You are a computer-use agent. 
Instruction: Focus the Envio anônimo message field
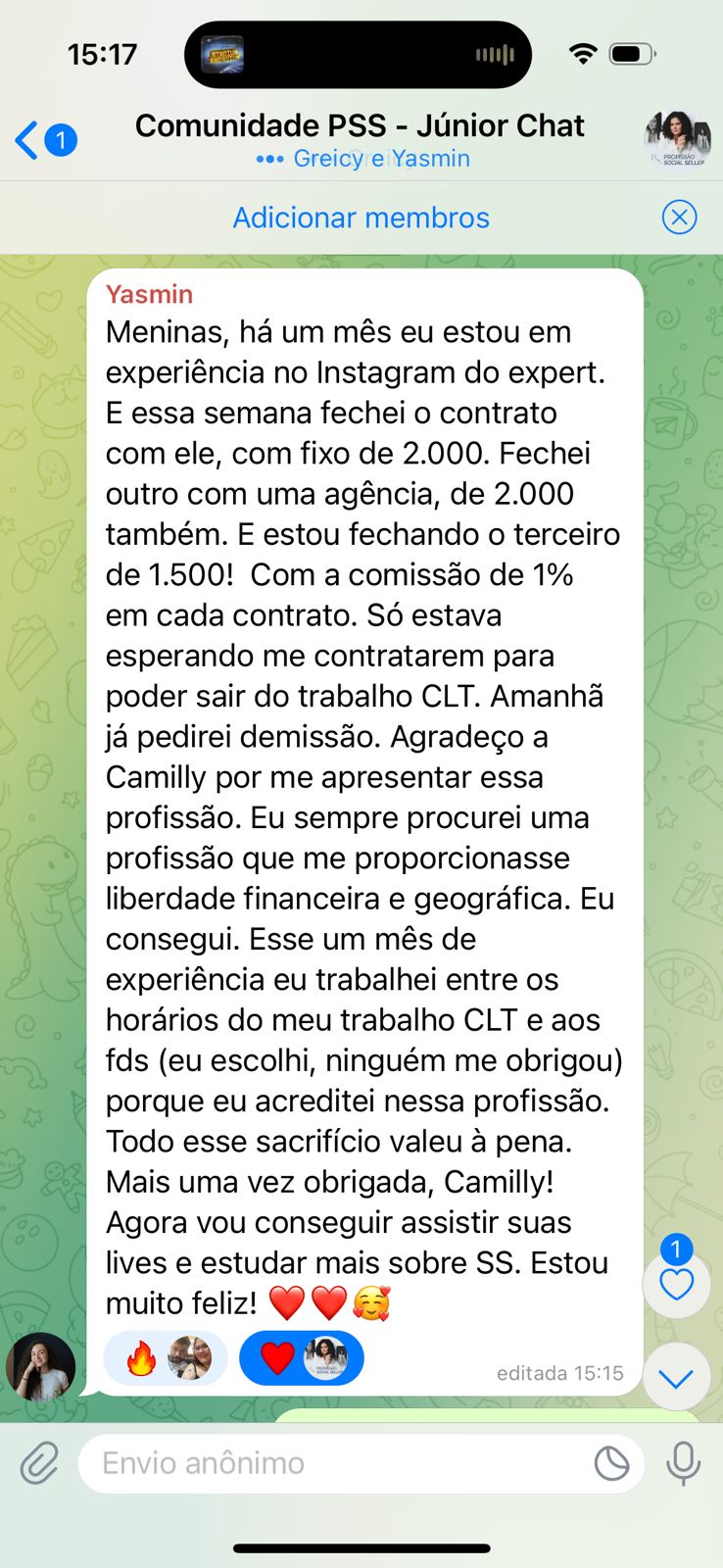(333, 1463)
